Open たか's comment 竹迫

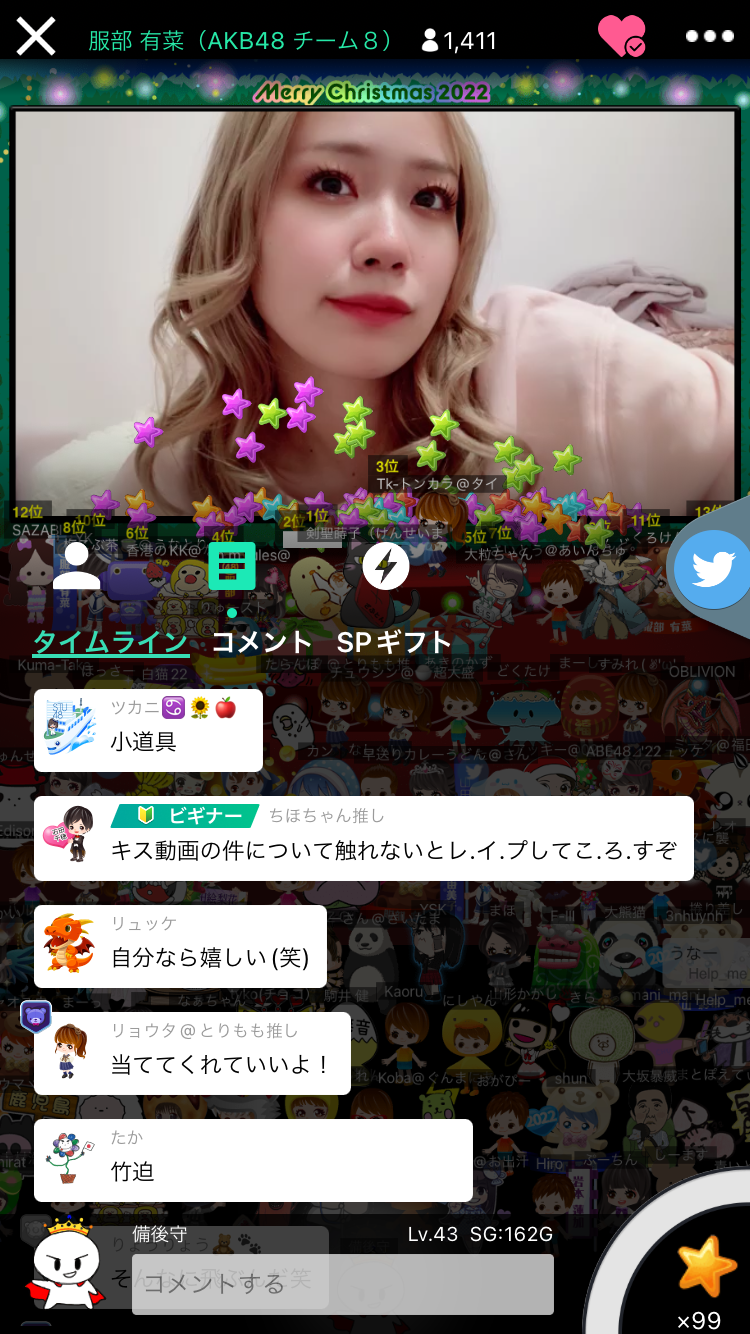[x=253, y=1160]
